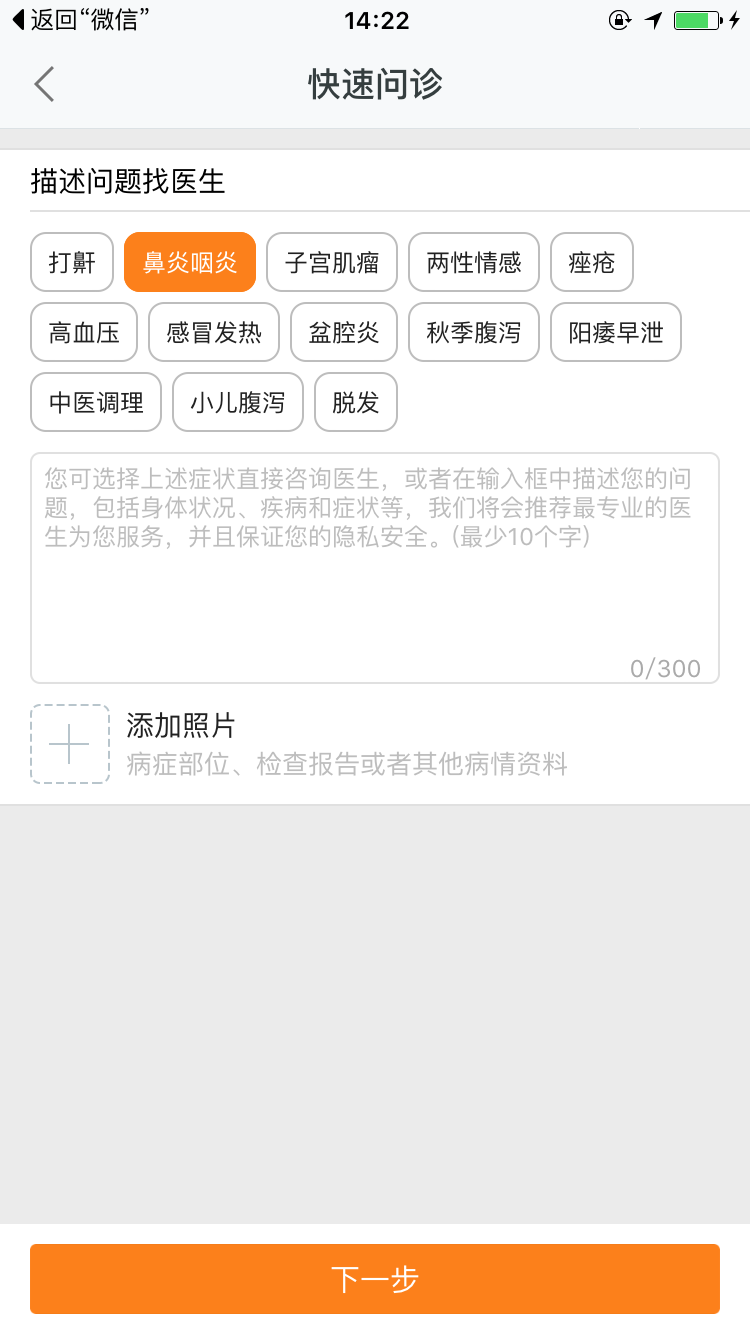Select the 感冒发热 symptom tag
750x1334 pixels.
tap(213, 332)
